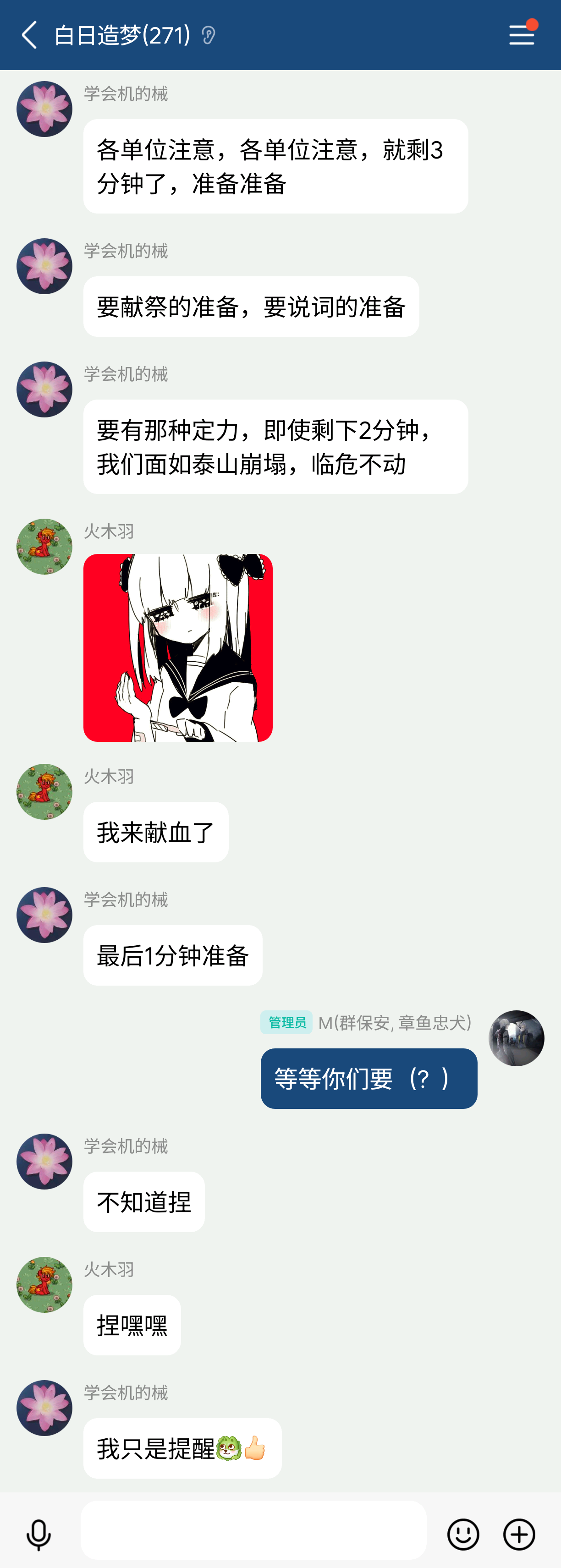The height and width of the screenshot is (1568, 561).
Task: Open the plus attachments menu
Action: coord(519,1534)
